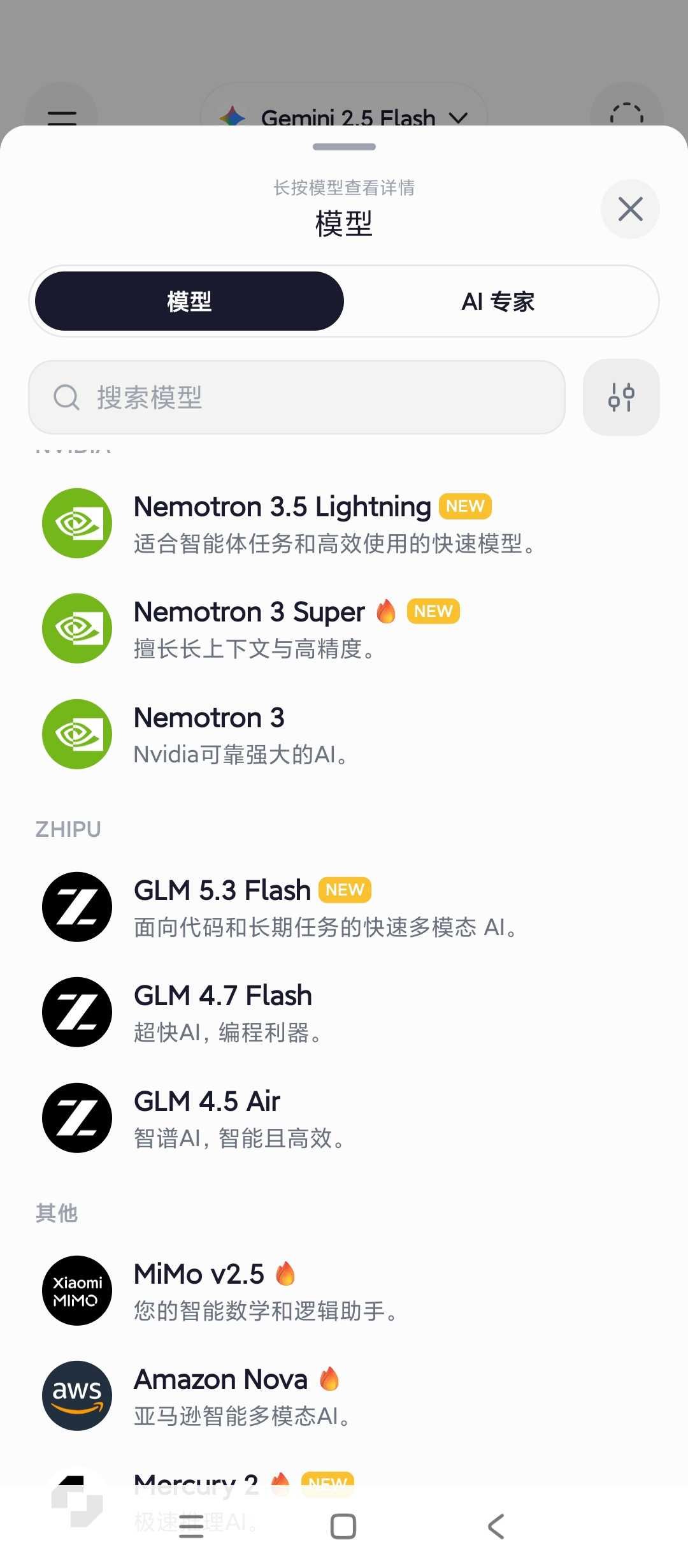The image size is (688, 1568).
Task: Open the model filter settings icon
Action: [621, 398]
